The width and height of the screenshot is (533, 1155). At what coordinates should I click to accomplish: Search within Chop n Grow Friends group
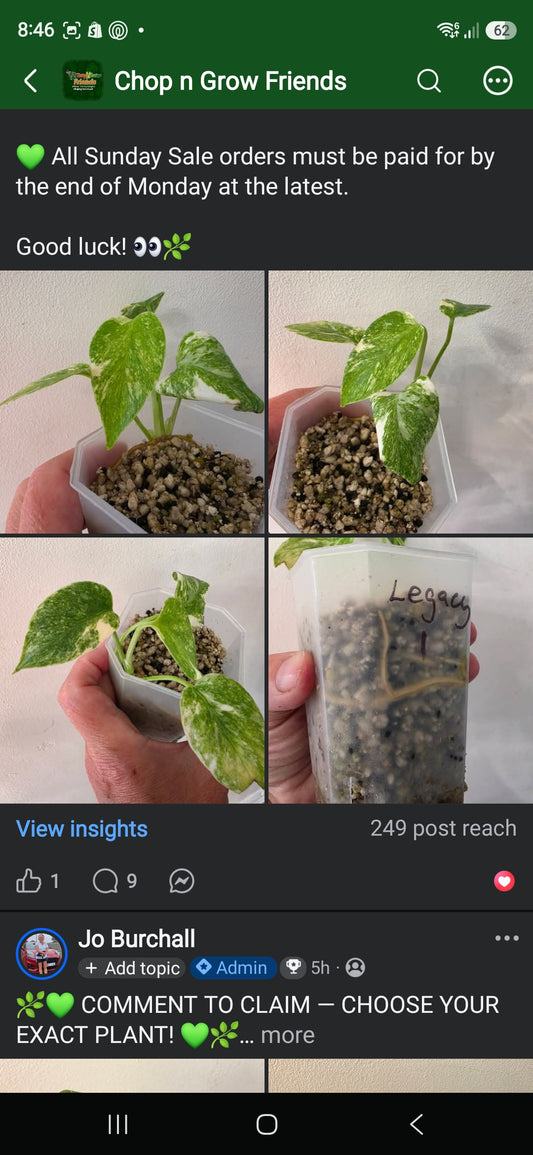pos(428,81)
